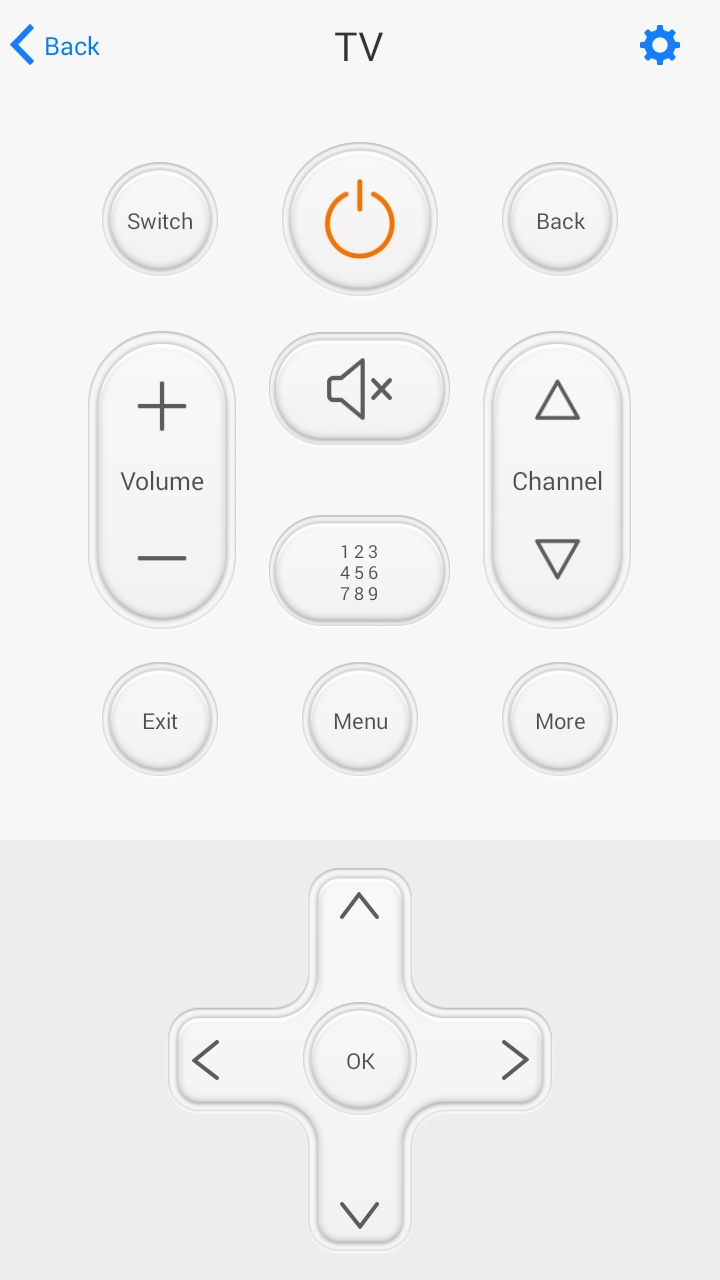Tap the round Back remote button

point(560,220)
